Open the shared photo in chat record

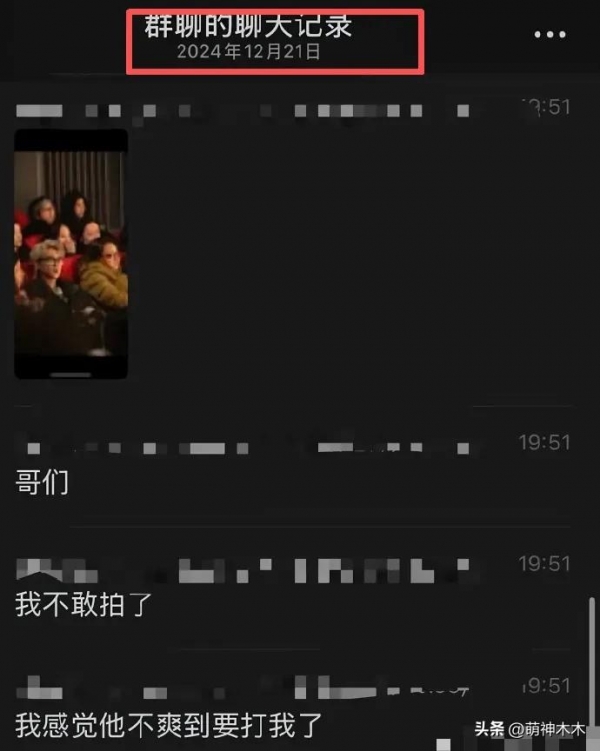[x=71, y=253]
